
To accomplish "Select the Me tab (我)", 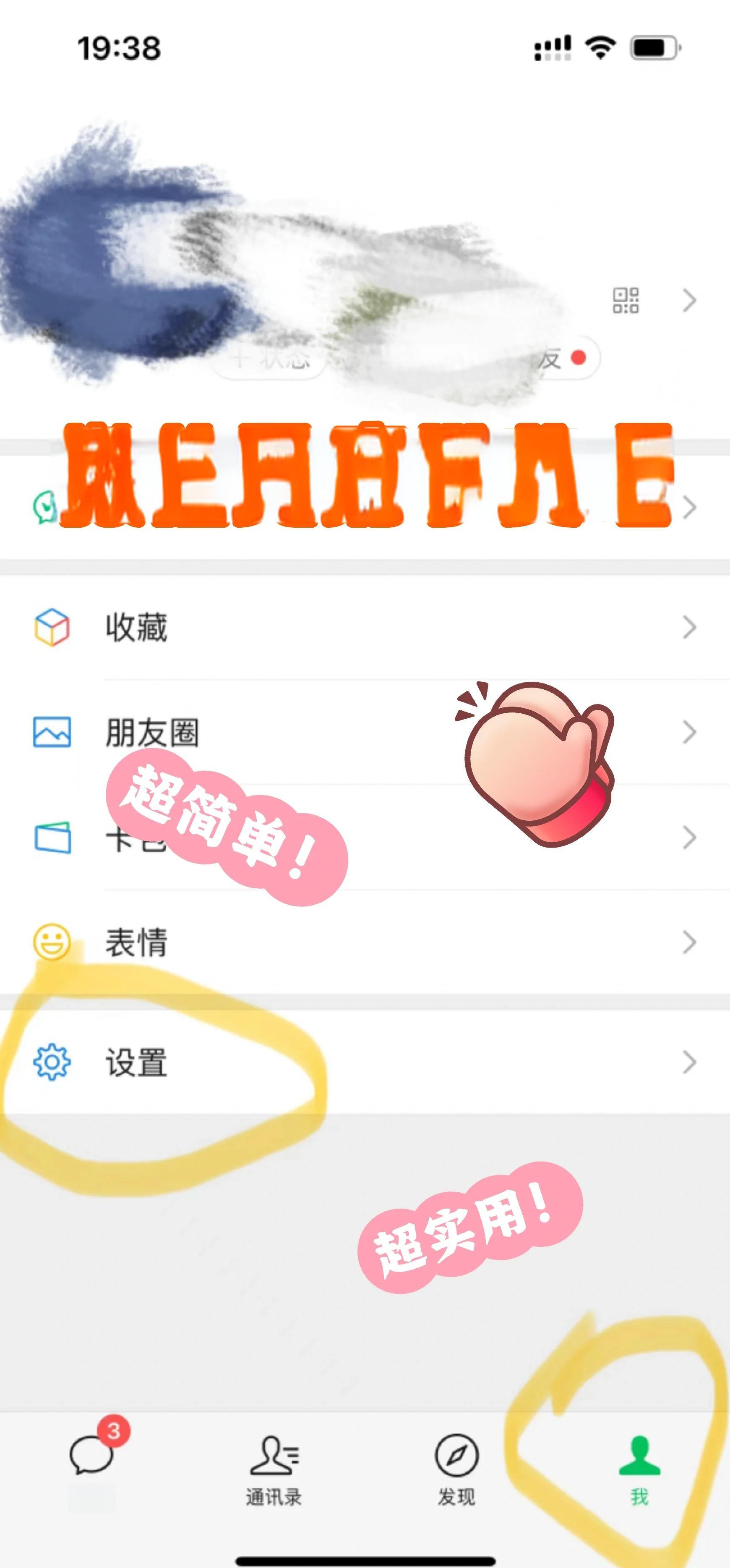I will point(639,1470).
